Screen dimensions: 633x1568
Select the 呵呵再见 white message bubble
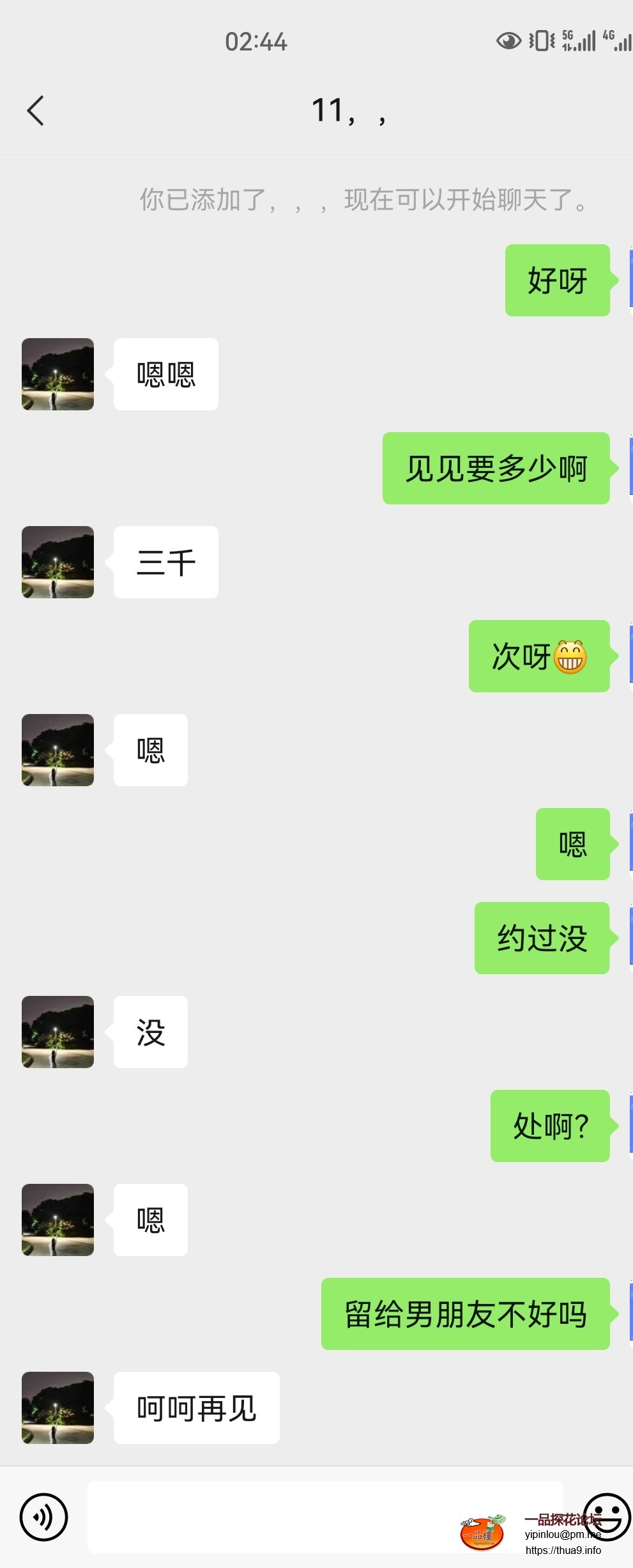click(196, 1407)
